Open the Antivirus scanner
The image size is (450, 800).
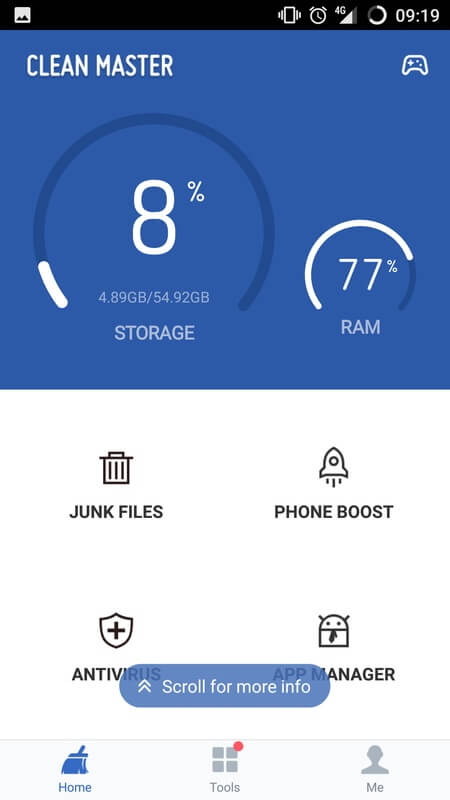click(116, 647)
